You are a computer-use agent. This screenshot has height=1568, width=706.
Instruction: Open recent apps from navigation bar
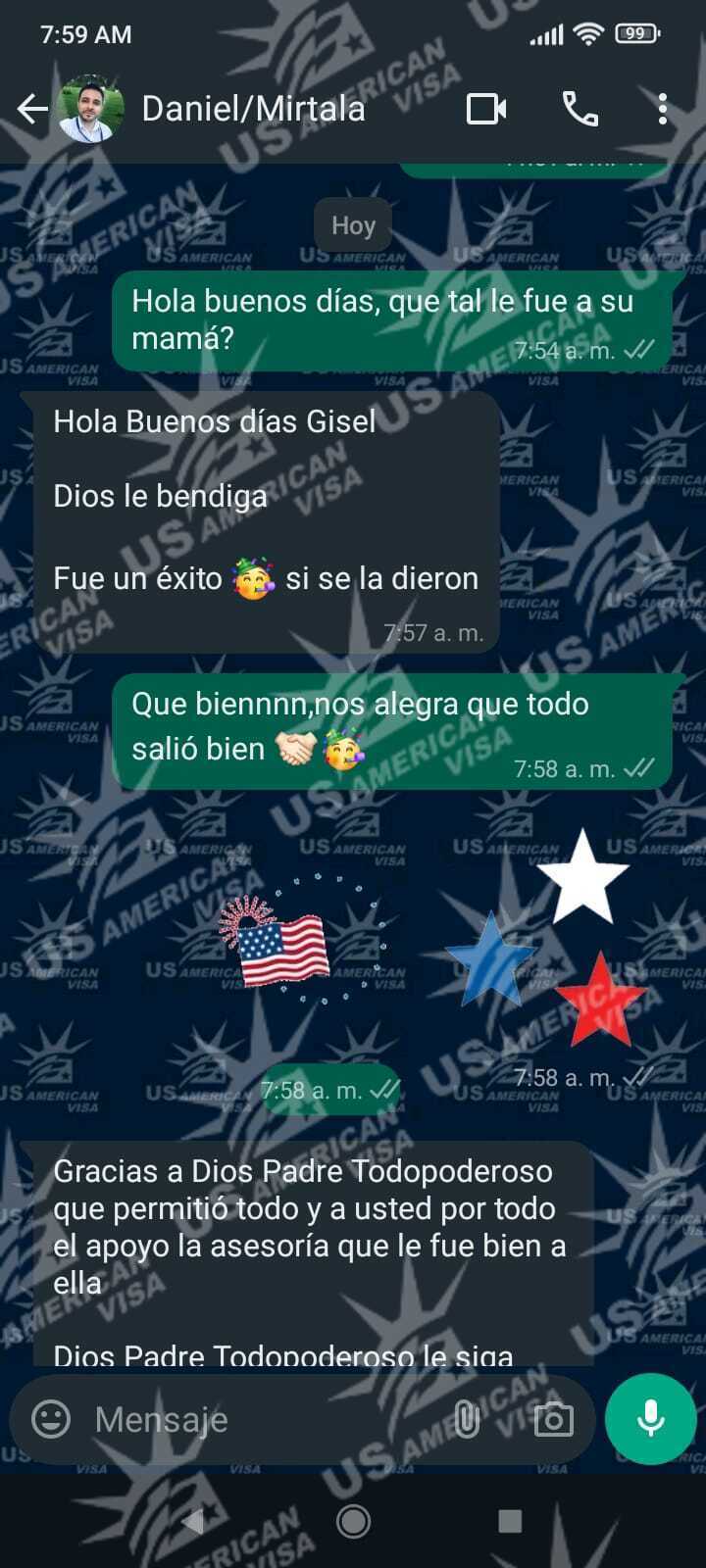[x=510, y=1521]
